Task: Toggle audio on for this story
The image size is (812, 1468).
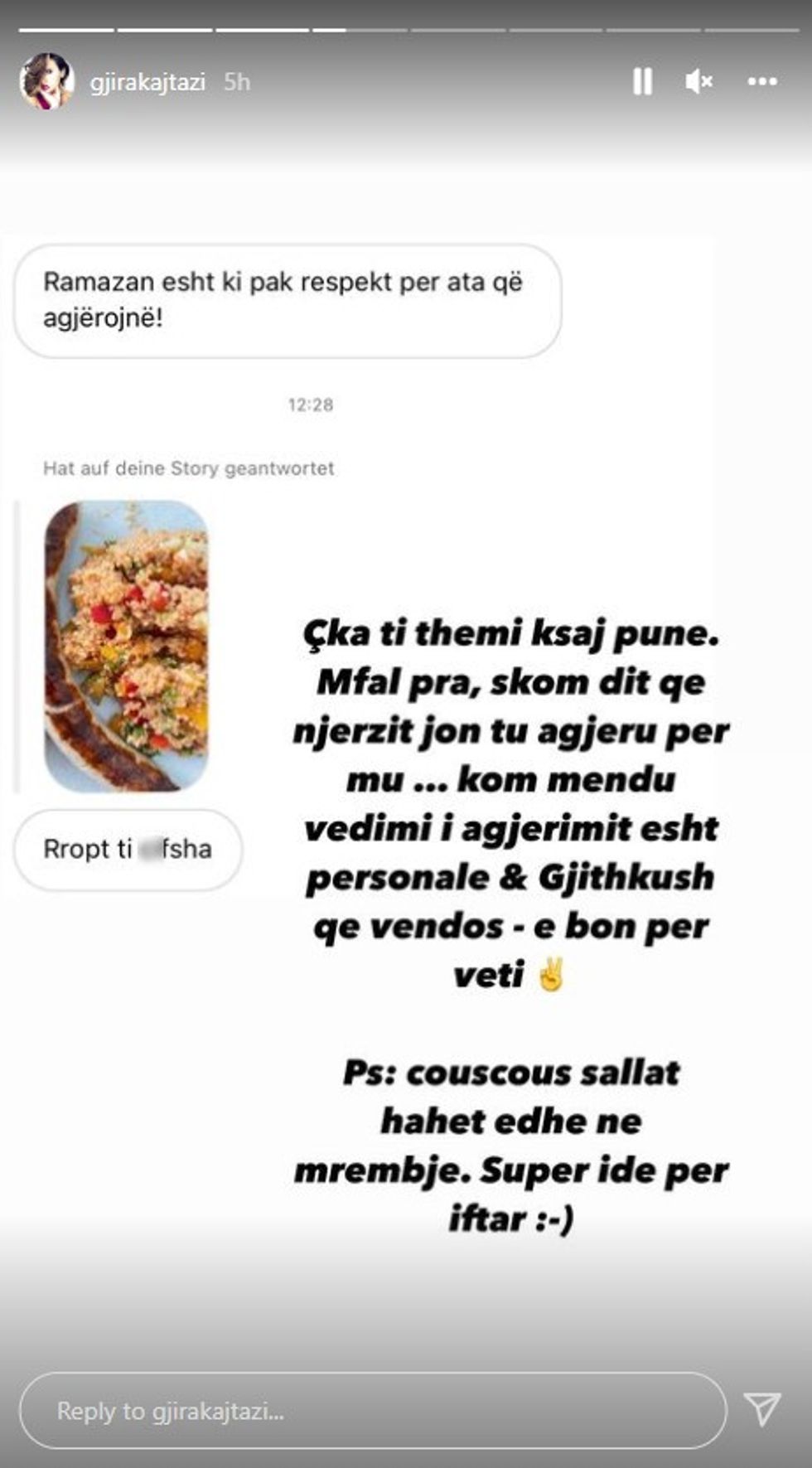Action: 700,81
